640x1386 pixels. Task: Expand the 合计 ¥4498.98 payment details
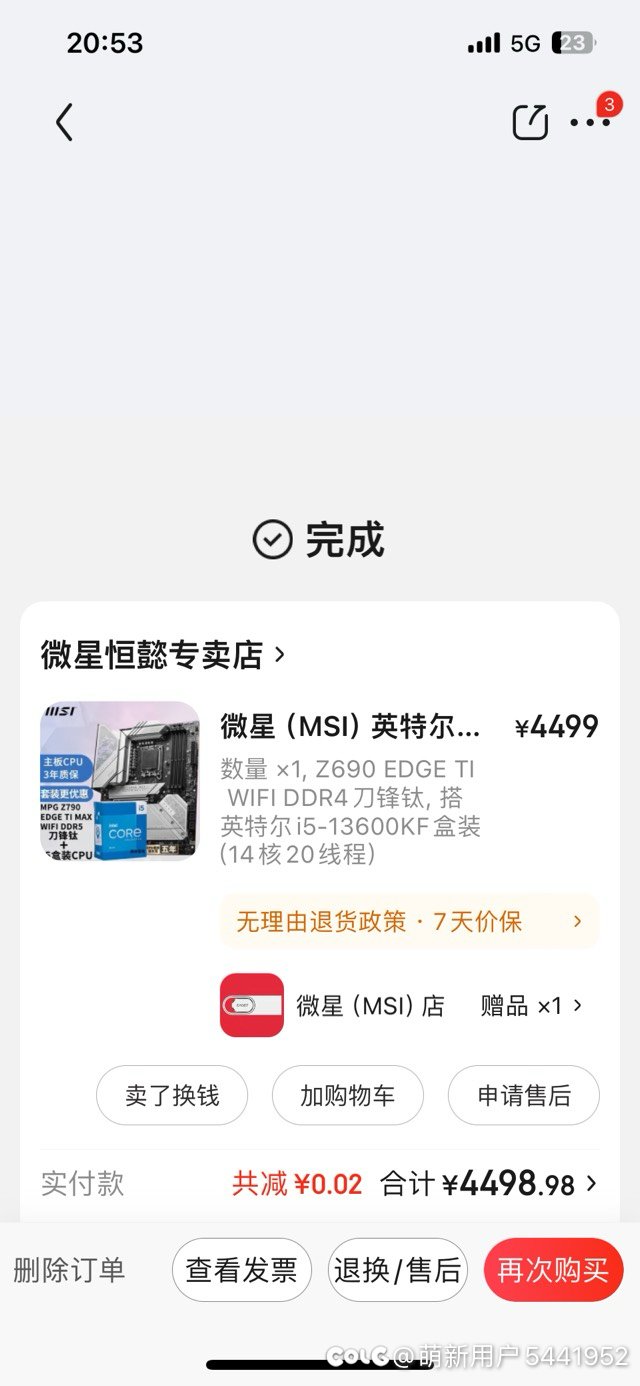point(489,1185)
